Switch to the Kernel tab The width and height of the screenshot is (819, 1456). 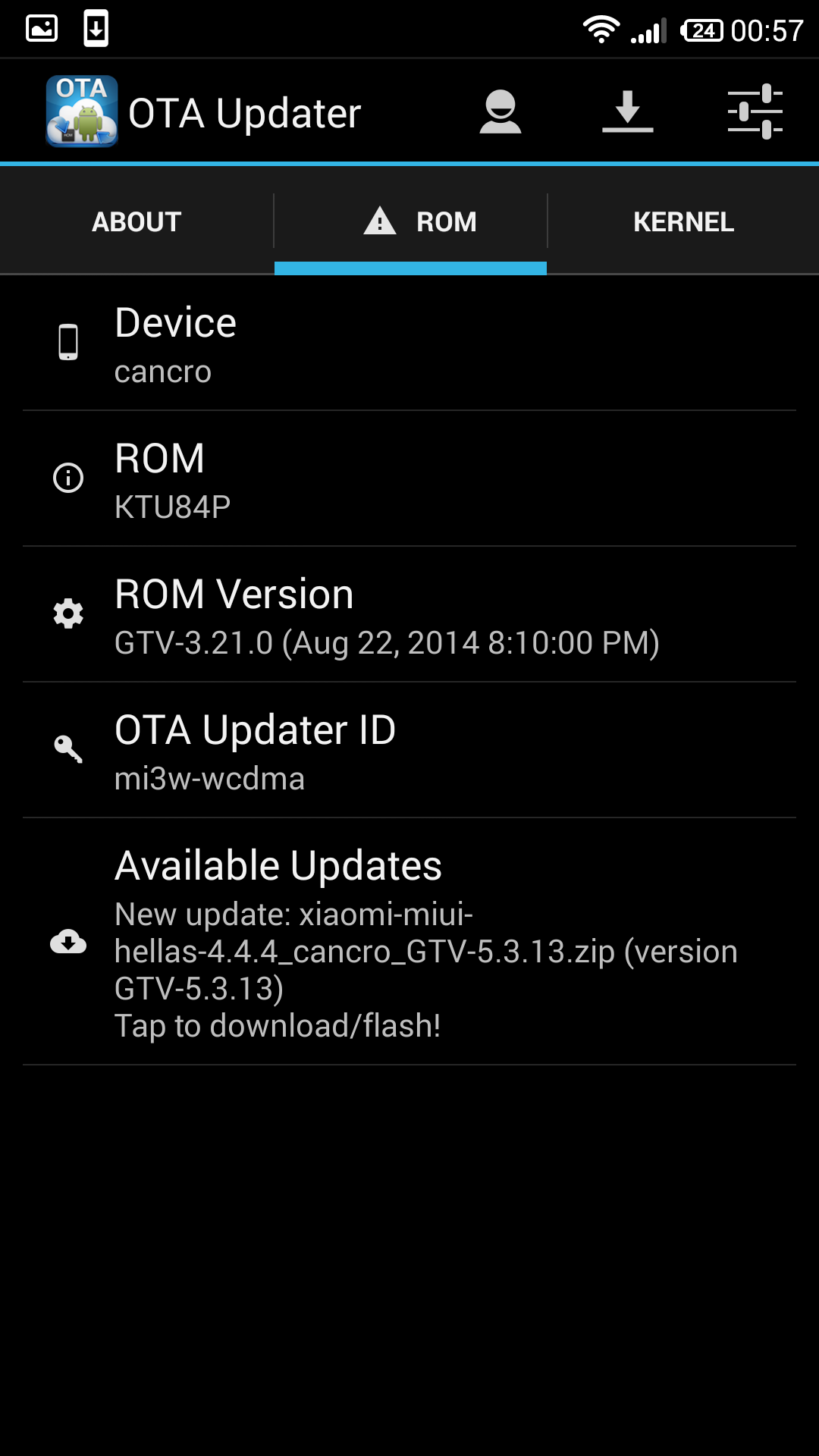coord(683,221)
